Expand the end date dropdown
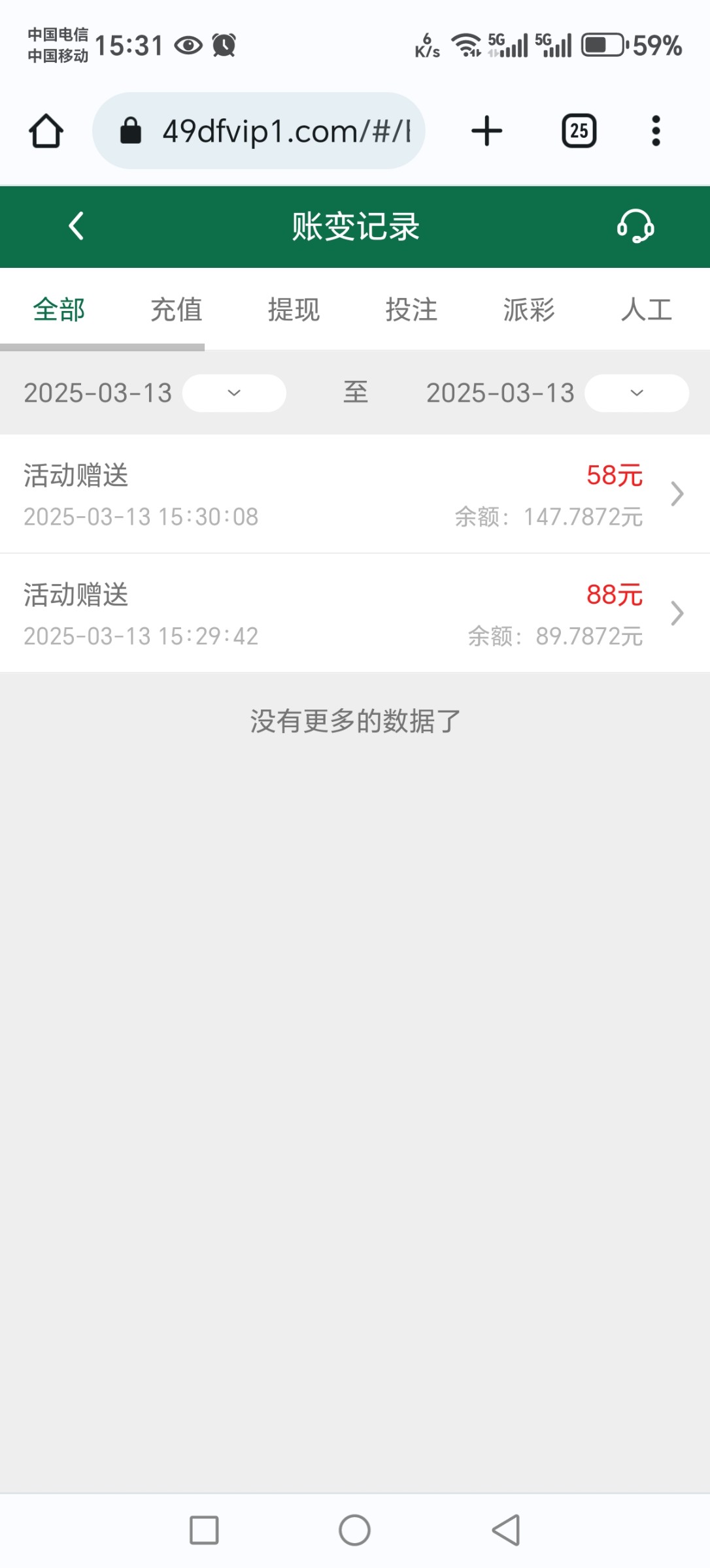710x1568 pixels. pos(636,393)
